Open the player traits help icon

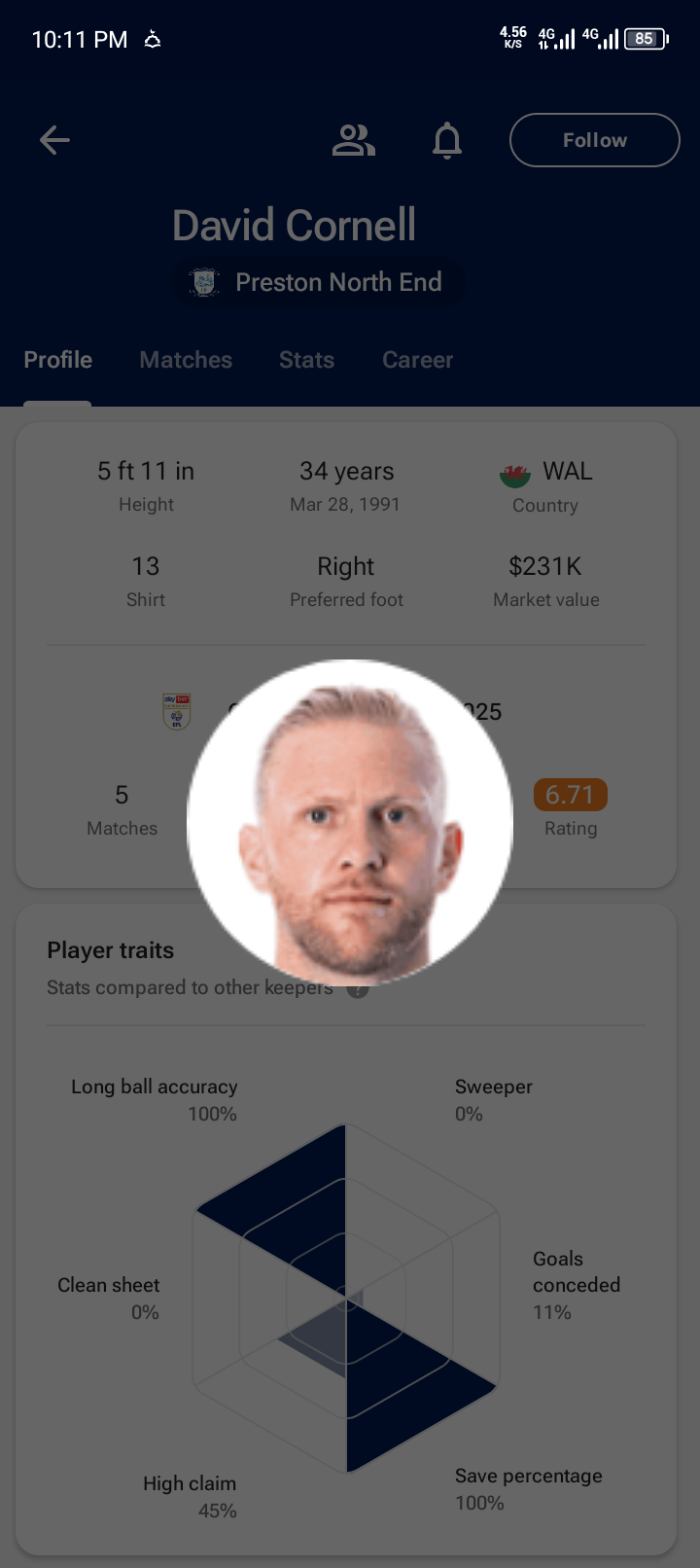pyautogui.click(x=359, y=989)
